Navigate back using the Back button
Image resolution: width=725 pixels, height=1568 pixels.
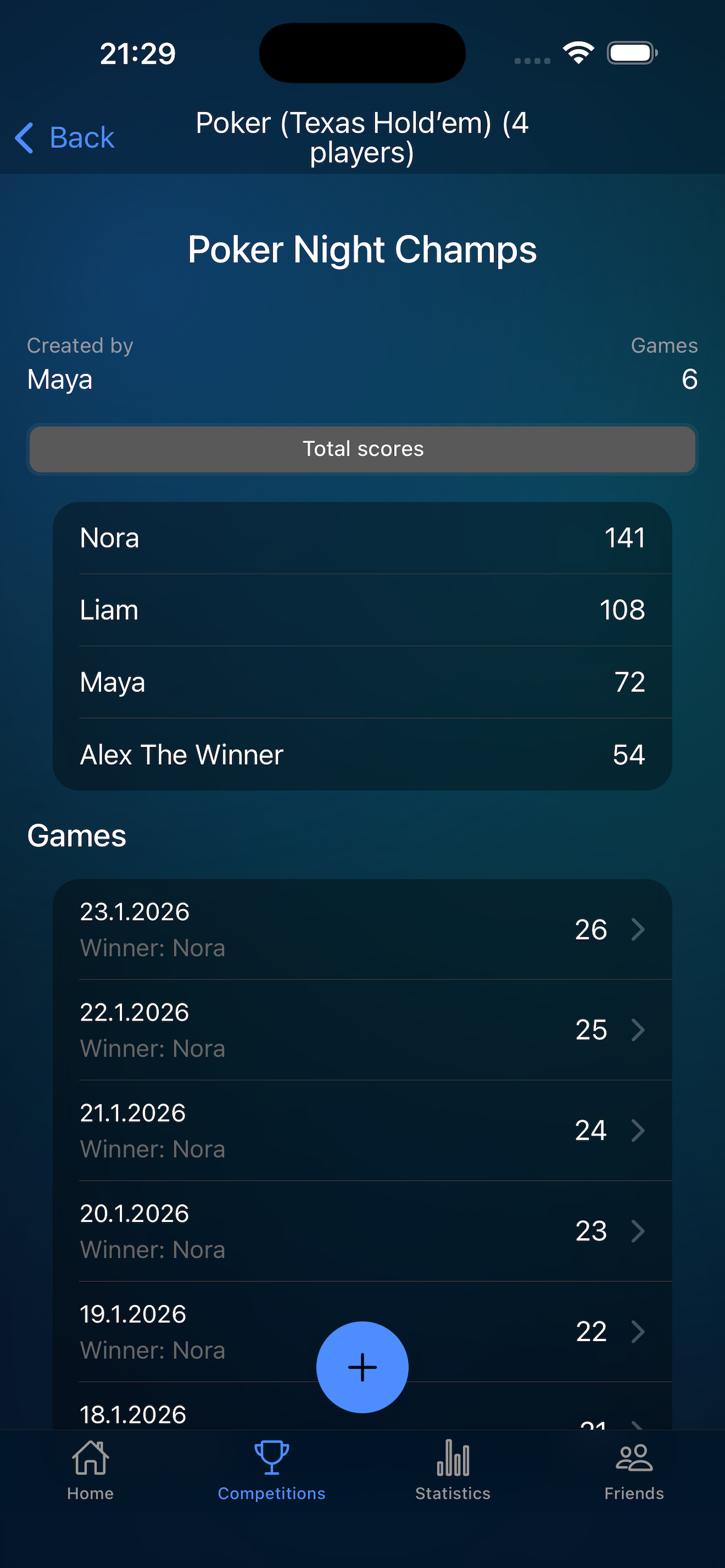(x=81, y=138)
